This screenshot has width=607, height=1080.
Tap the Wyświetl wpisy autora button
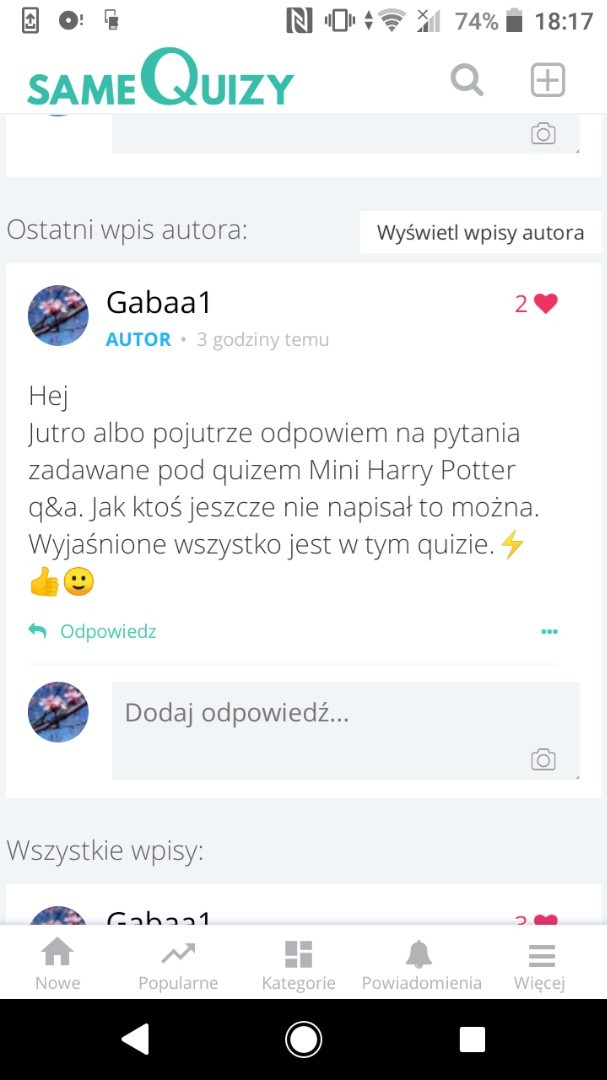coord(480,233)
